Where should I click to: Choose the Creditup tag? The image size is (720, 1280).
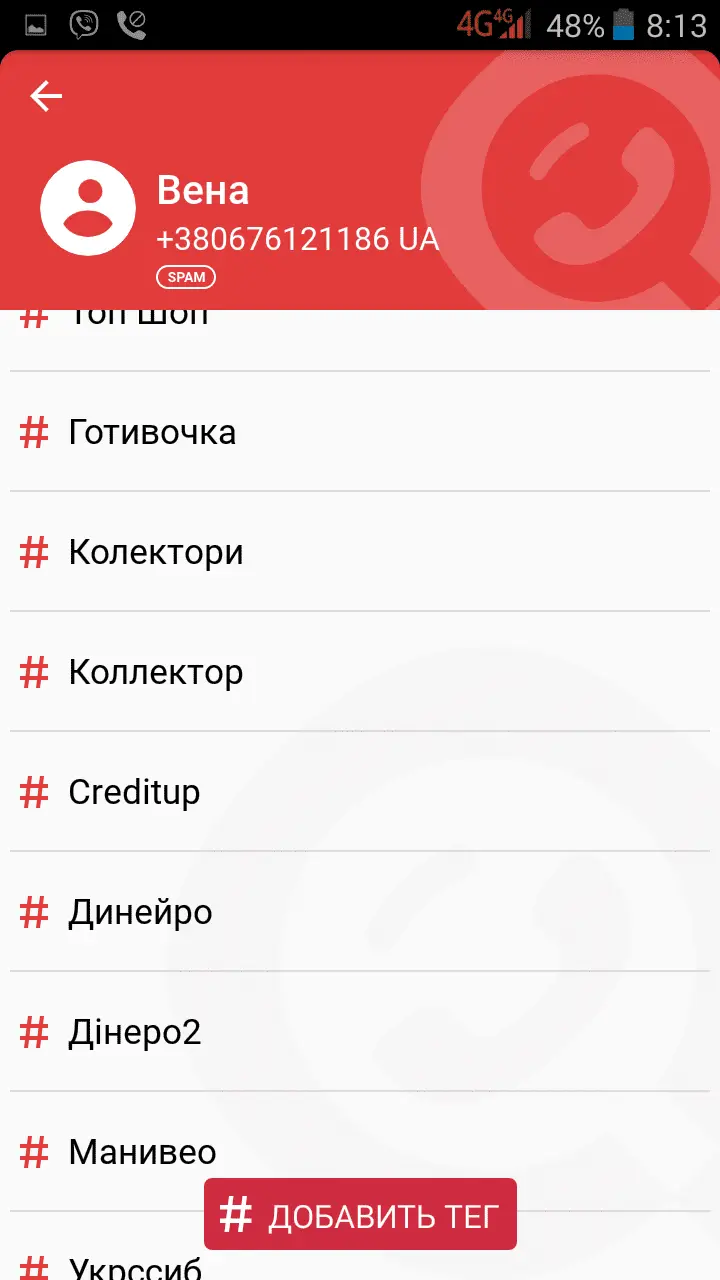tap(134, 792)
